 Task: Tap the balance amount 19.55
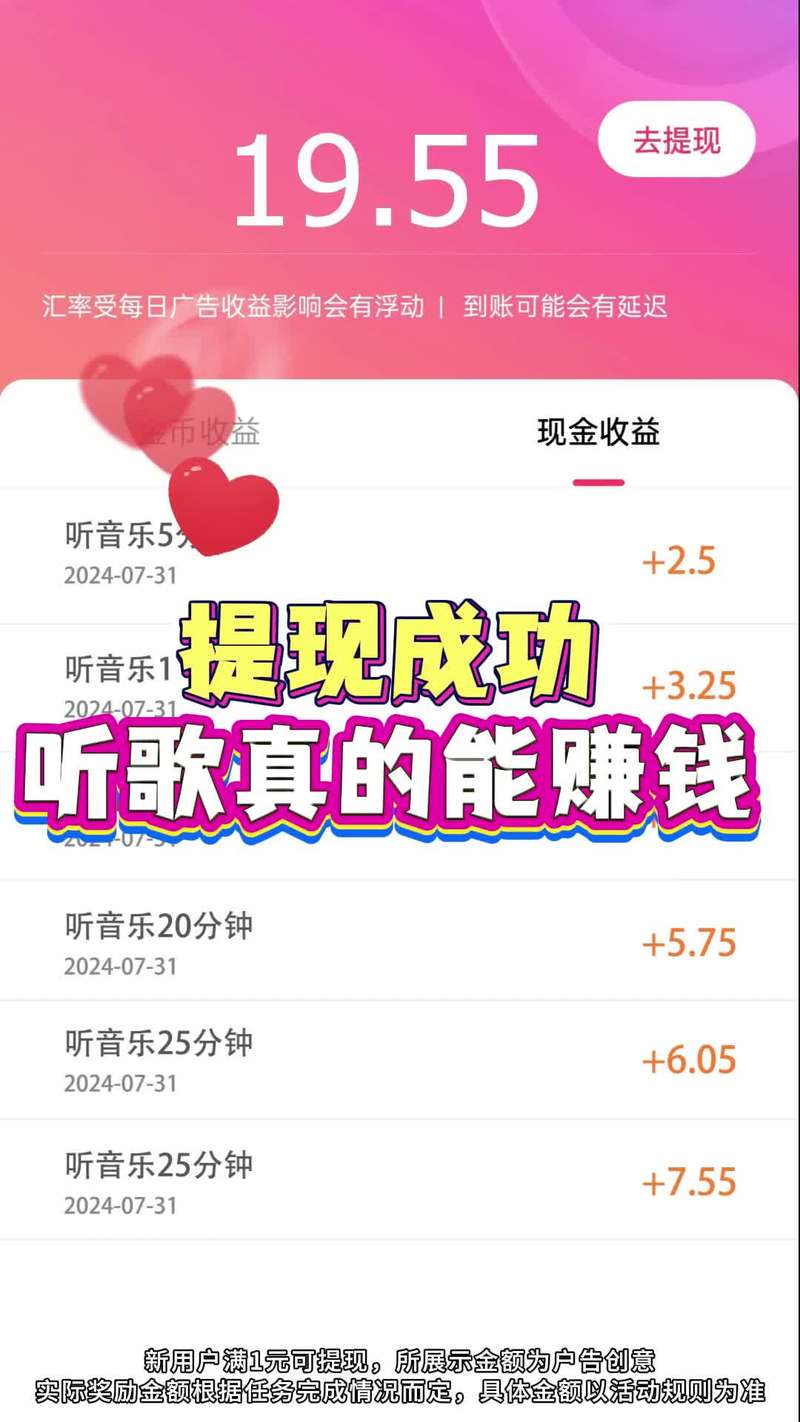390,180
